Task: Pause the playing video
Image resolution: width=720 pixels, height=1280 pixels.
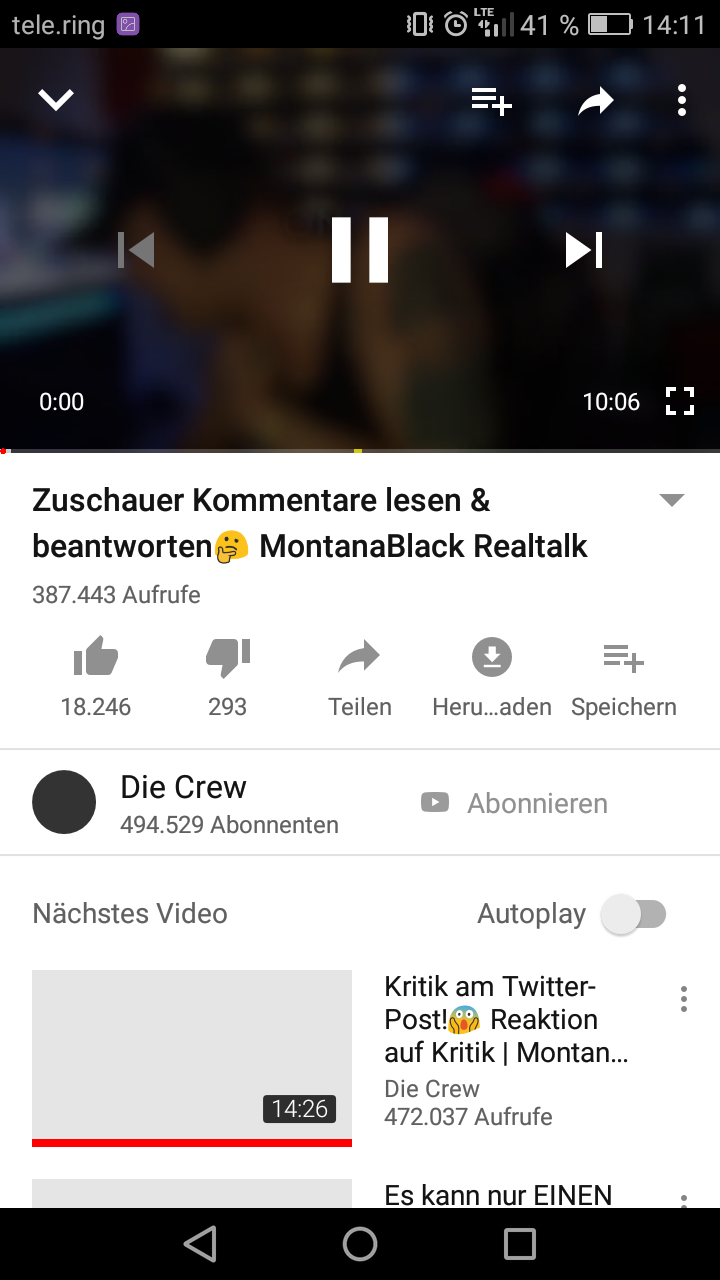Action: [360, 250]
